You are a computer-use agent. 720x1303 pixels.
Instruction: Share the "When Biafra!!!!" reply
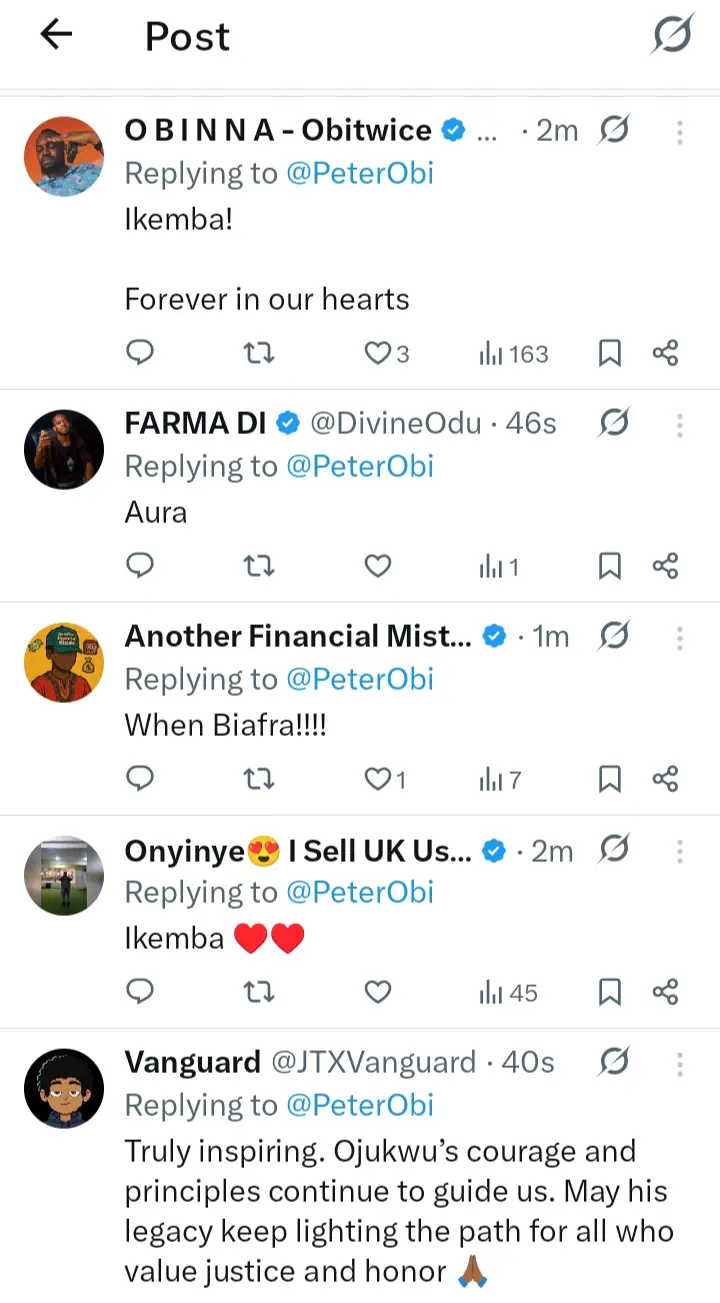click(666, 779)
